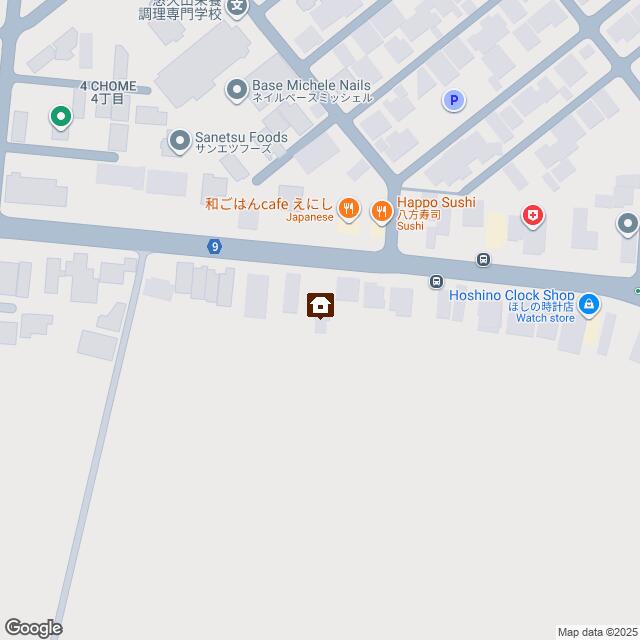This screenshot has height=640, width=640.
Task: Open the bus stop beside Happo Sushi
Action: (x=484, y=260)
